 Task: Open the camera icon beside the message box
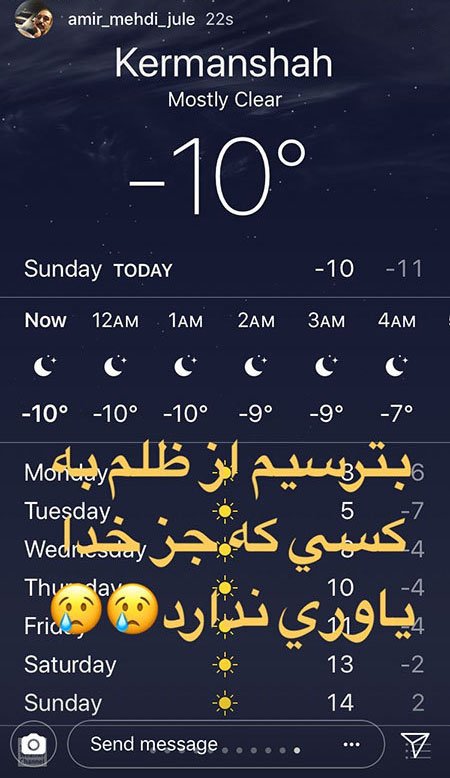pyautogui.click(x=33, y=744)
